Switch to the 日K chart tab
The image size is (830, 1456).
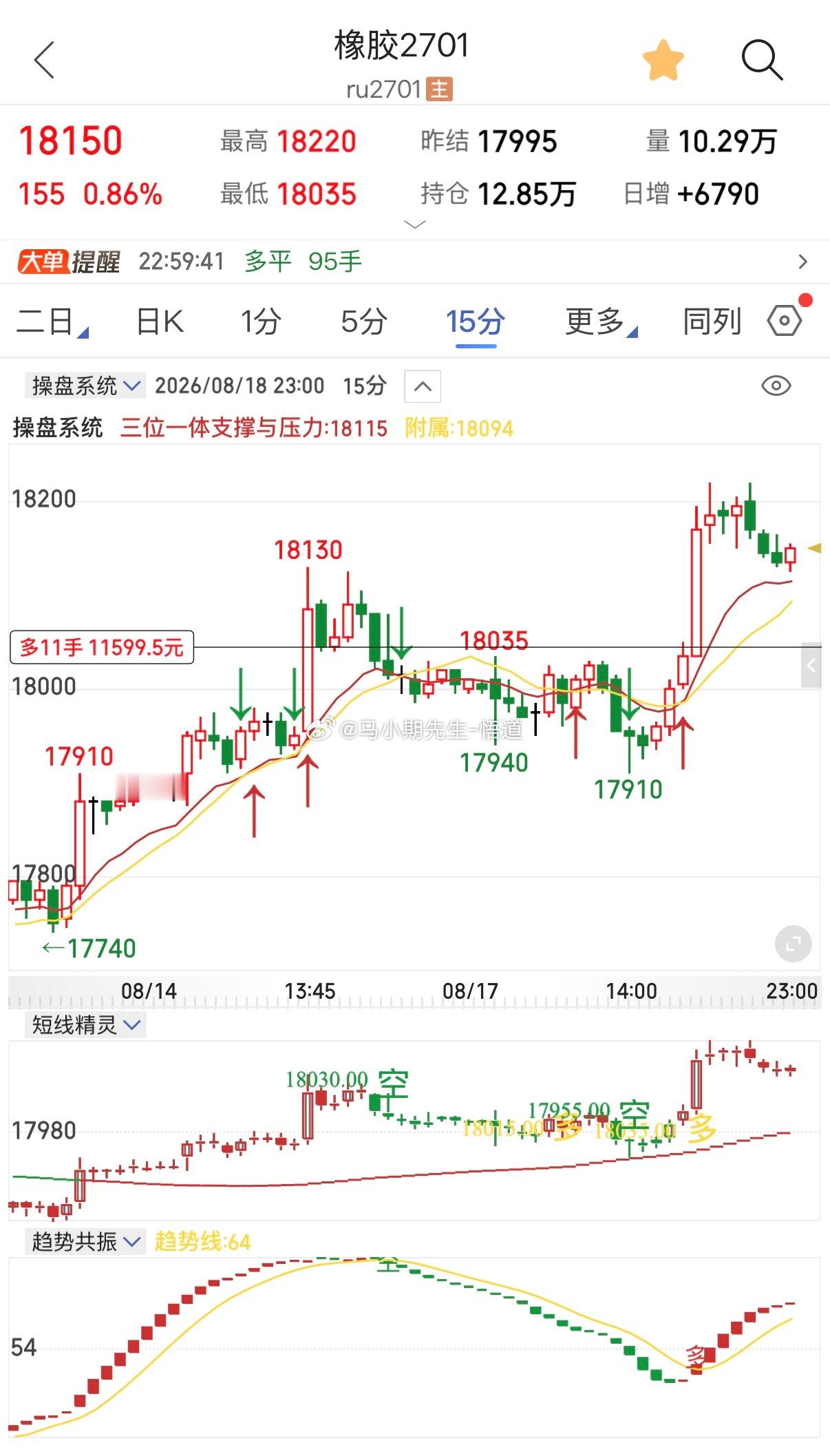tap(160, 322)
